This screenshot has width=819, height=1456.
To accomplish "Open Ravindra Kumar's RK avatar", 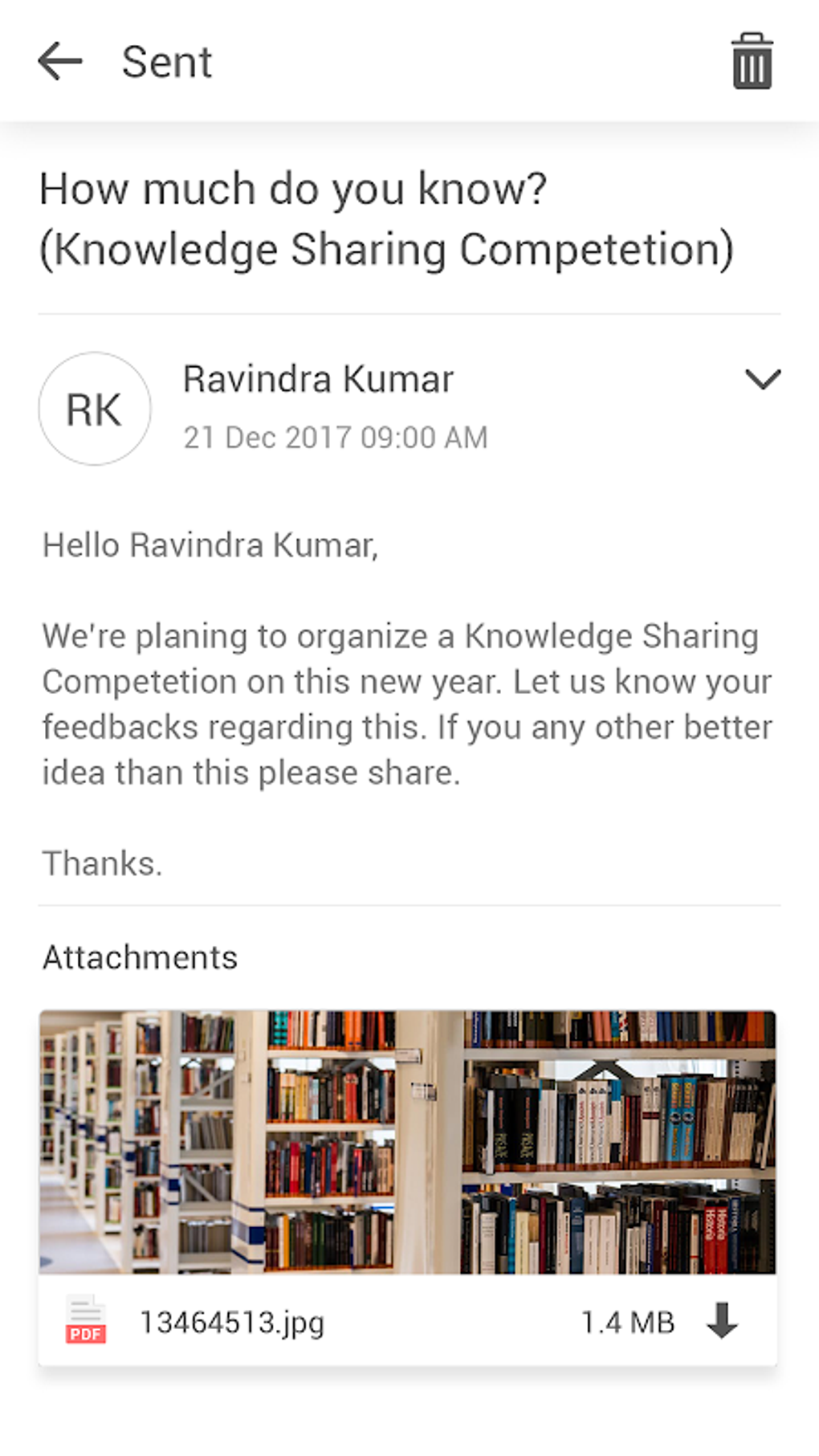I will pyautogui.click(x=95, y=409).
